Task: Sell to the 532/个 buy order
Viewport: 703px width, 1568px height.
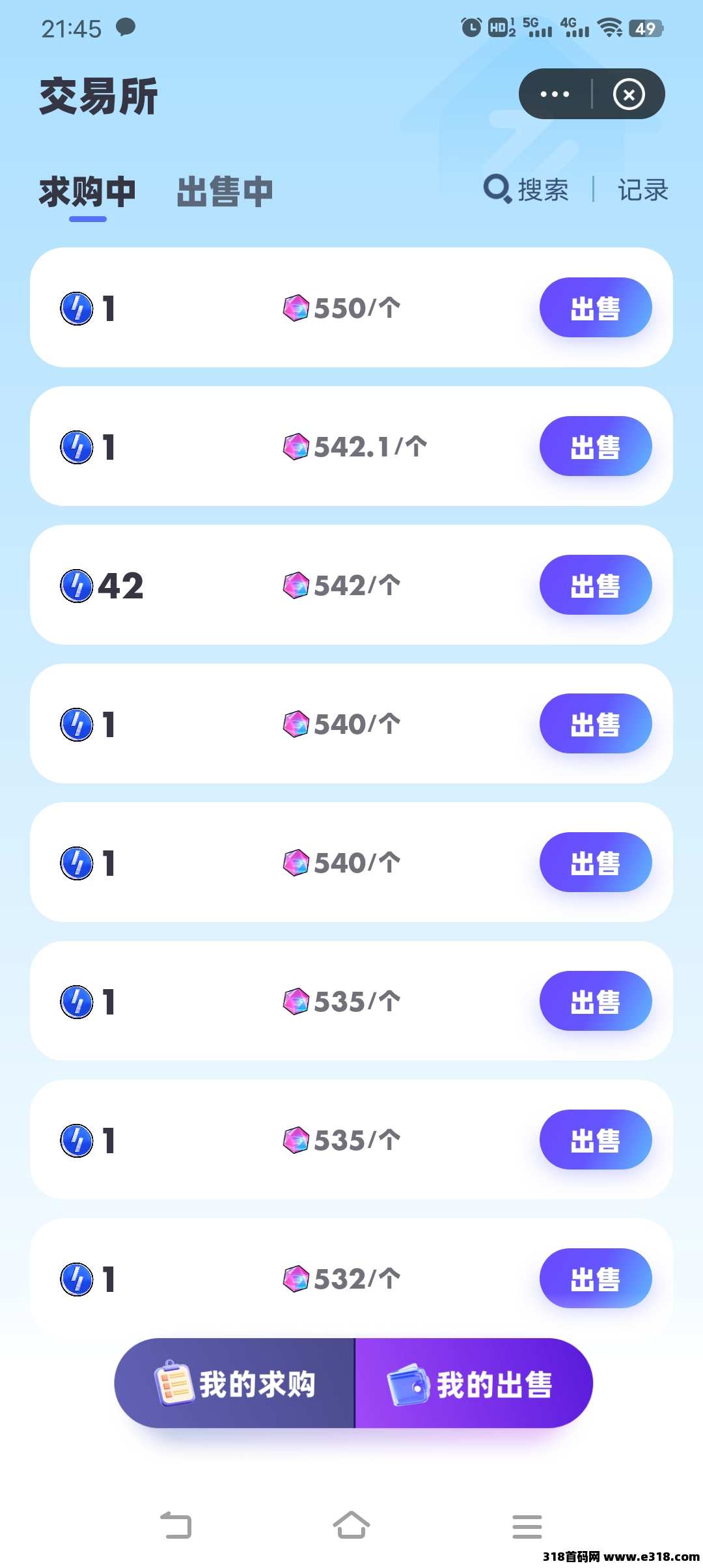Action: [596, 1278]
